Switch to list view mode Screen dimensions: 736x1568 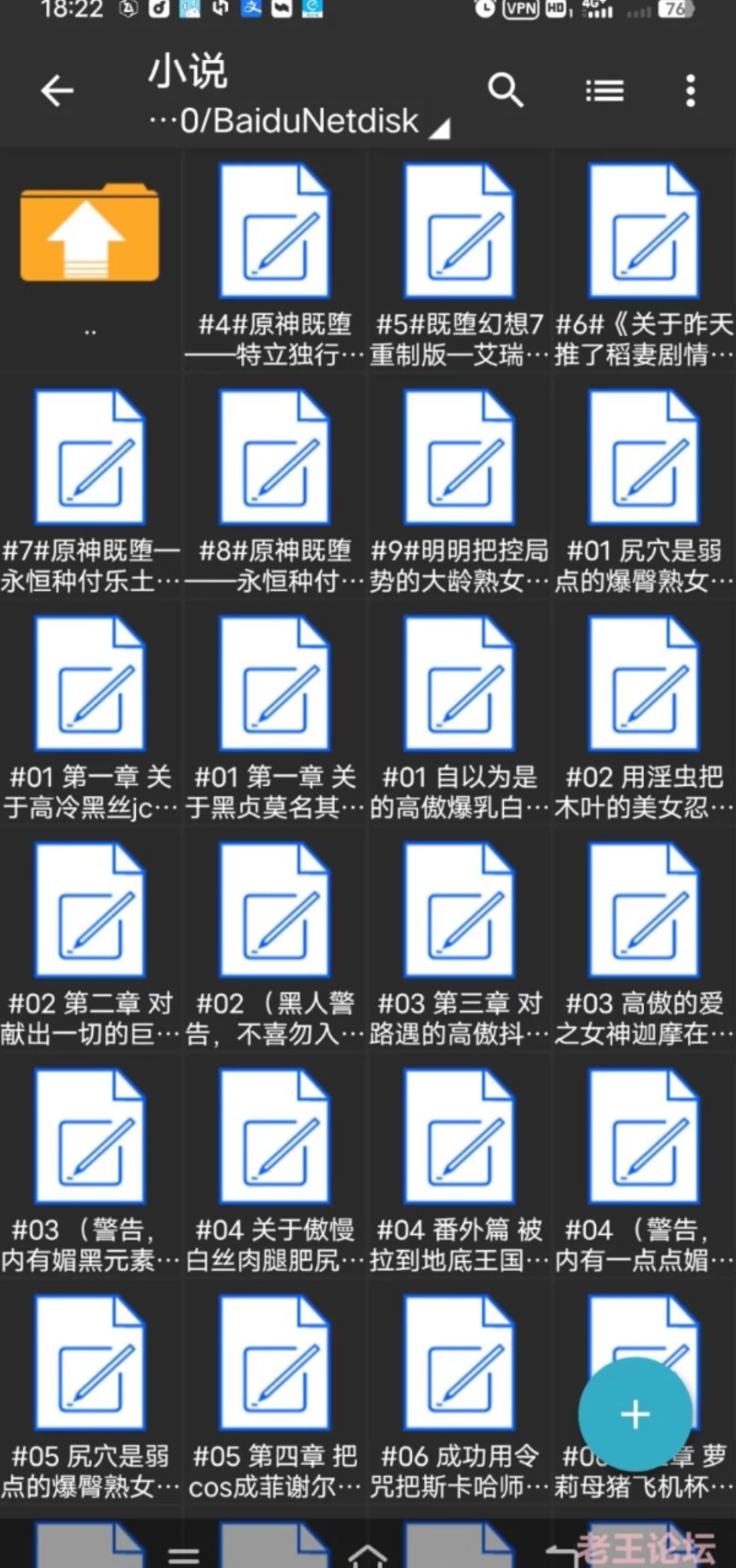604,91
